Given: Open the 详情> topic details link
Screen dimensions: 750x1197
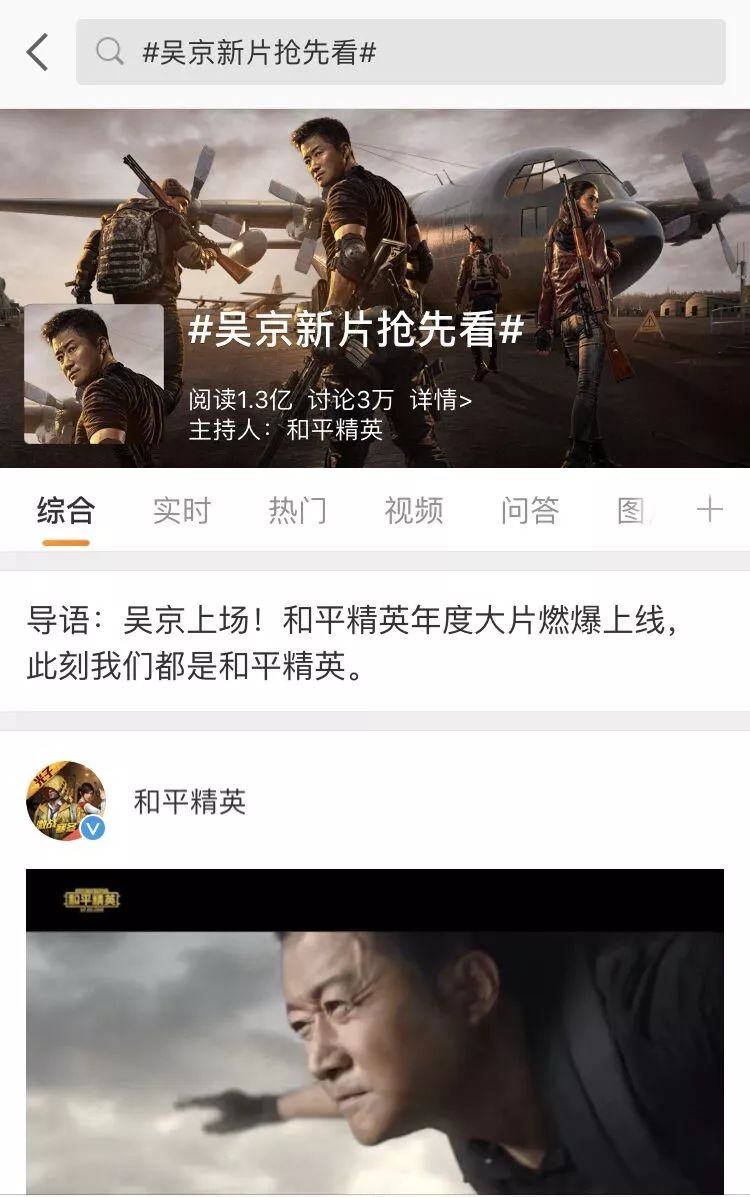Looking at the screenshot, I should 440,400.
